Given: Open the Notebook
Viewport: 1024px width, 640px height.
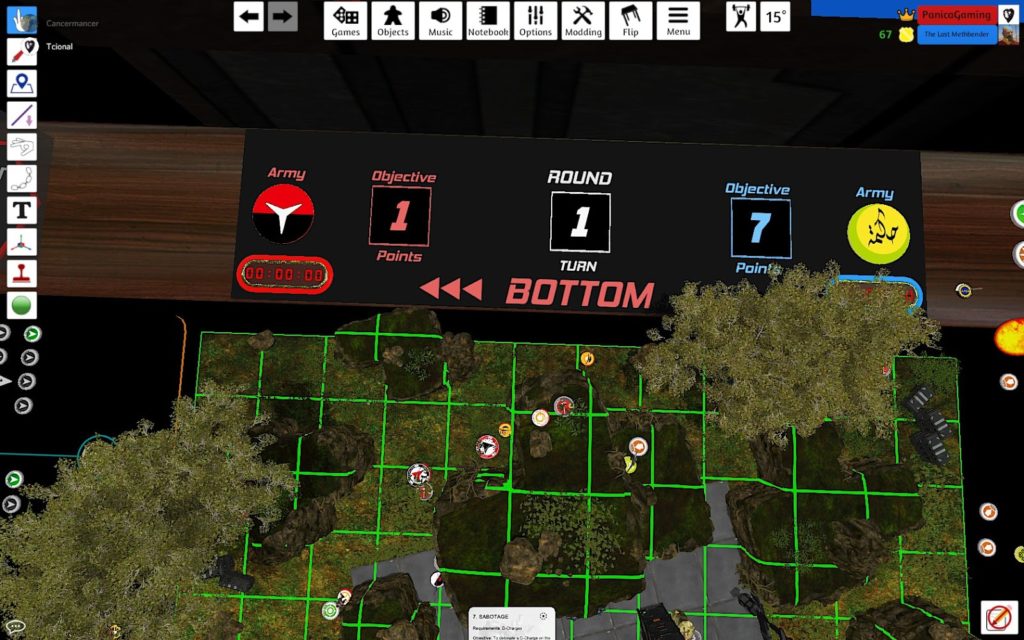Looking at the screenshot, I should [488, 20].
